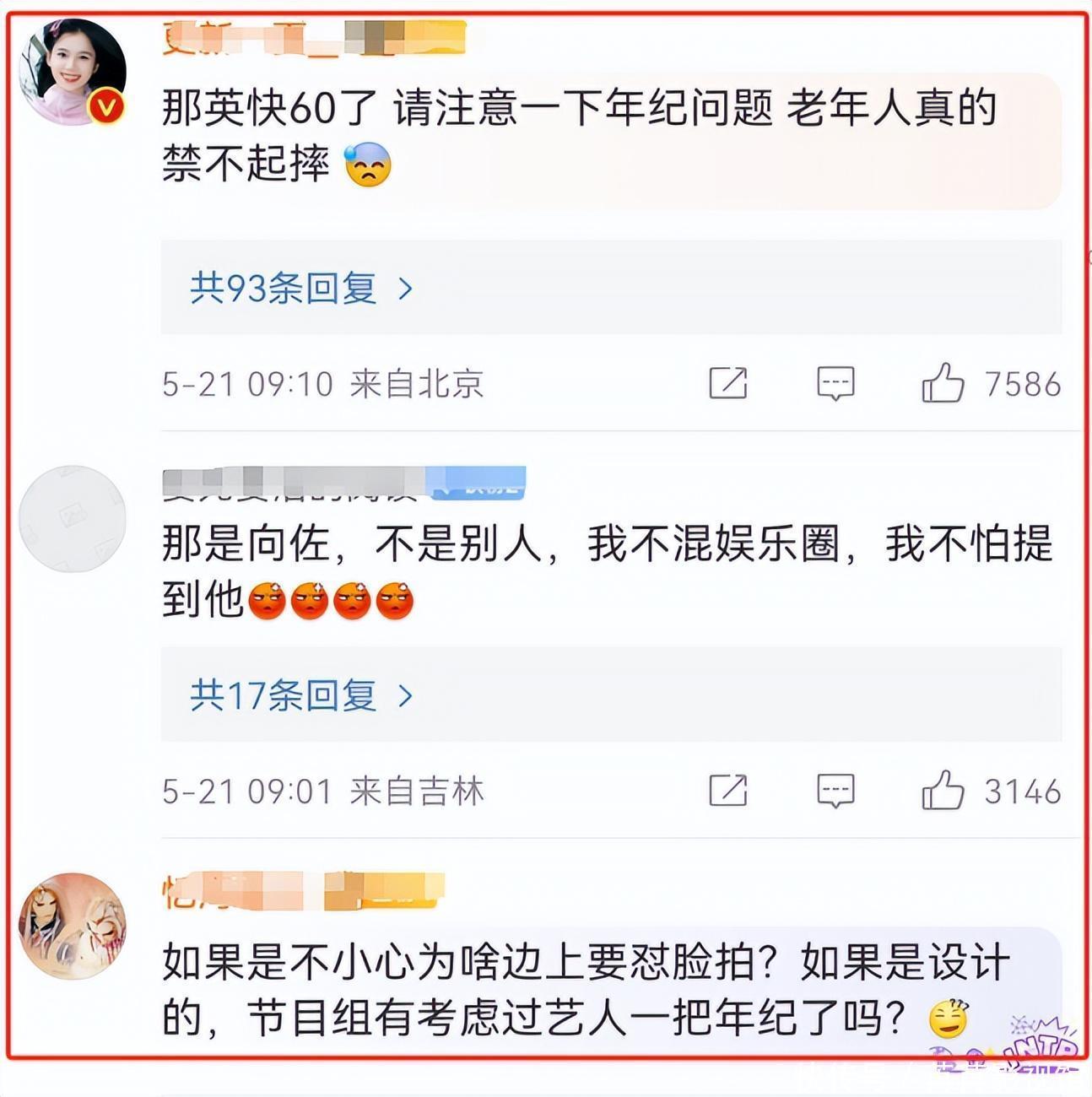Repost the 09:10 comment from 北京
This screenshot has height=1097, width=1092.
pyautogui.click(x=728, y=383)
